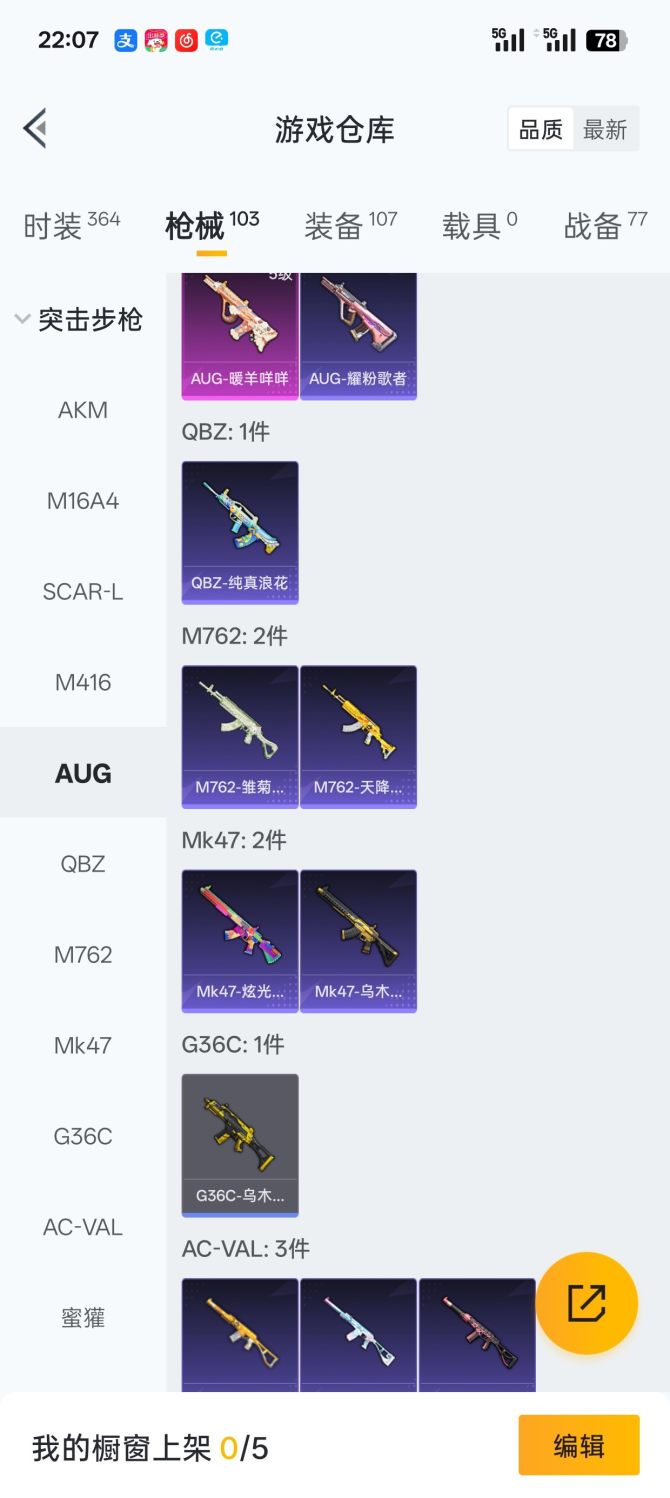Select SCAR-L in the weapon list

pyautogui.click(x=83, y=592)
